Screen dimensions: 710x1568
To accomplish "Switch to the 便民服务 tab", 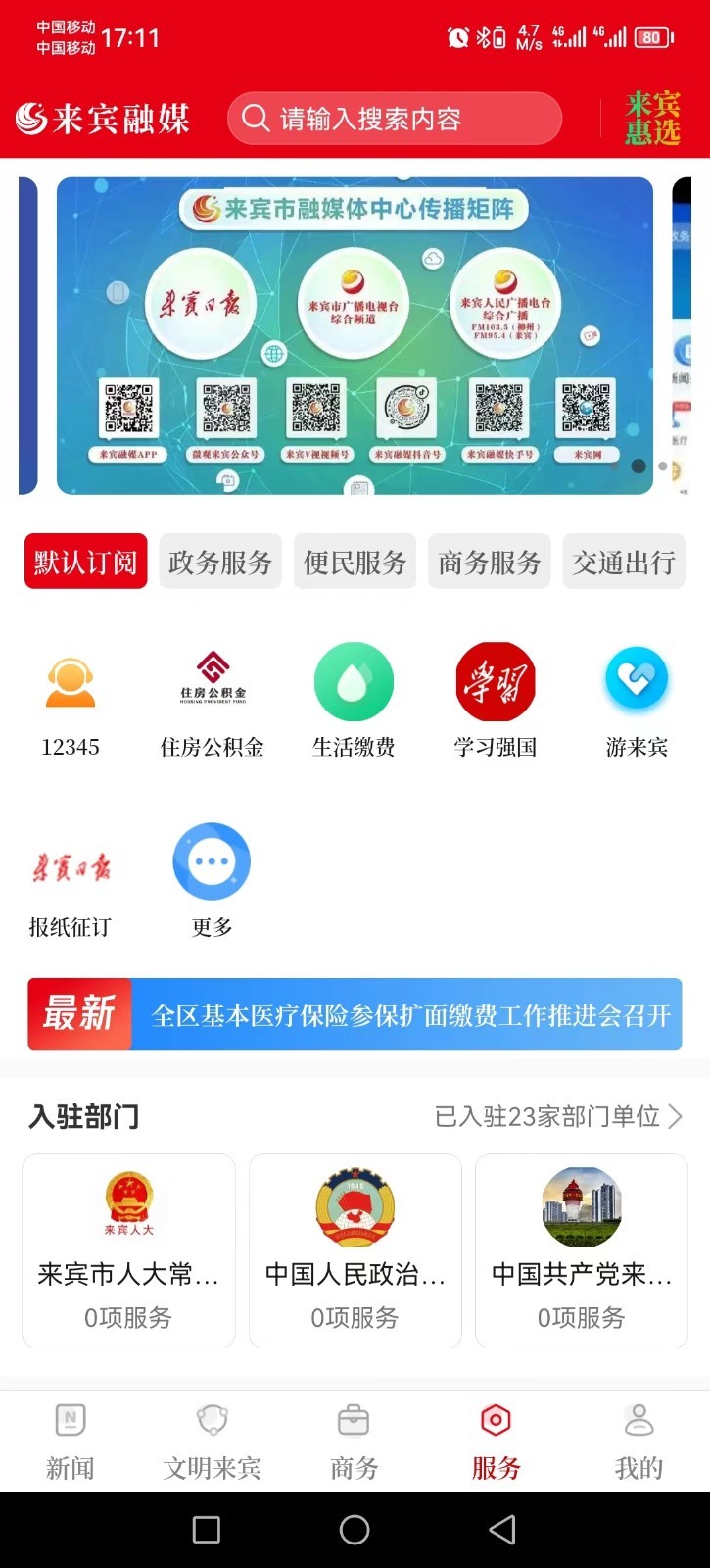I will tap(355, 562).
